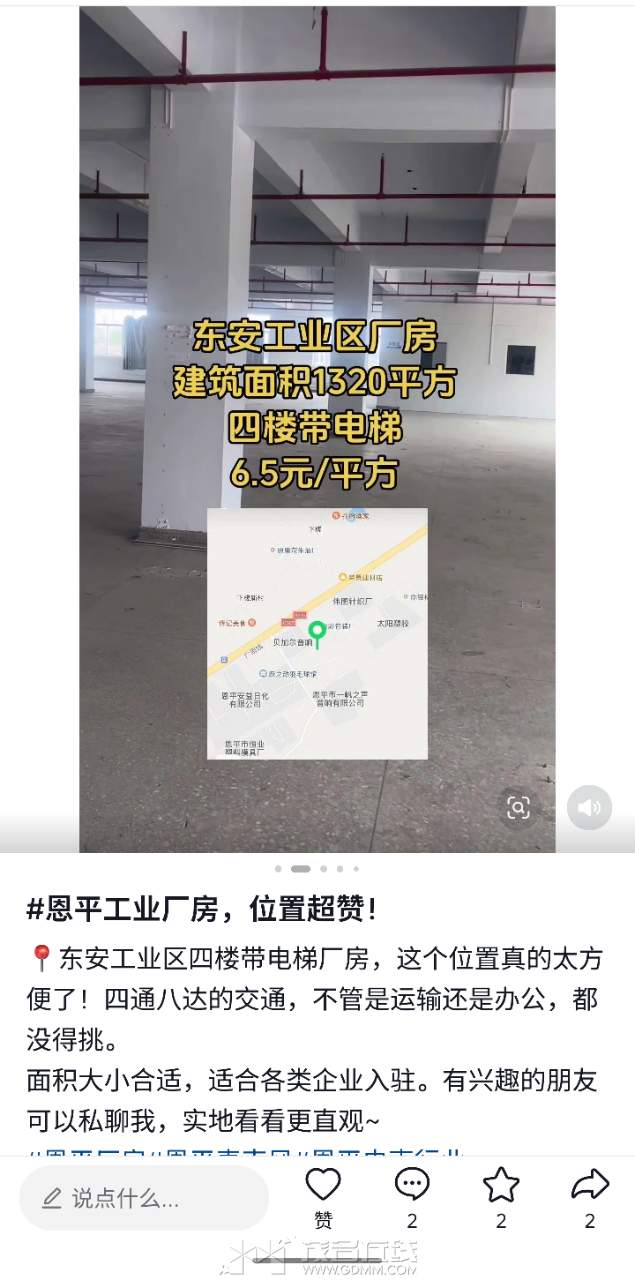Image resolution: width=635 pixels, height=1280 pixels.
Task: Tap the 说点什么 comment input field
Action: point(145,1198)
